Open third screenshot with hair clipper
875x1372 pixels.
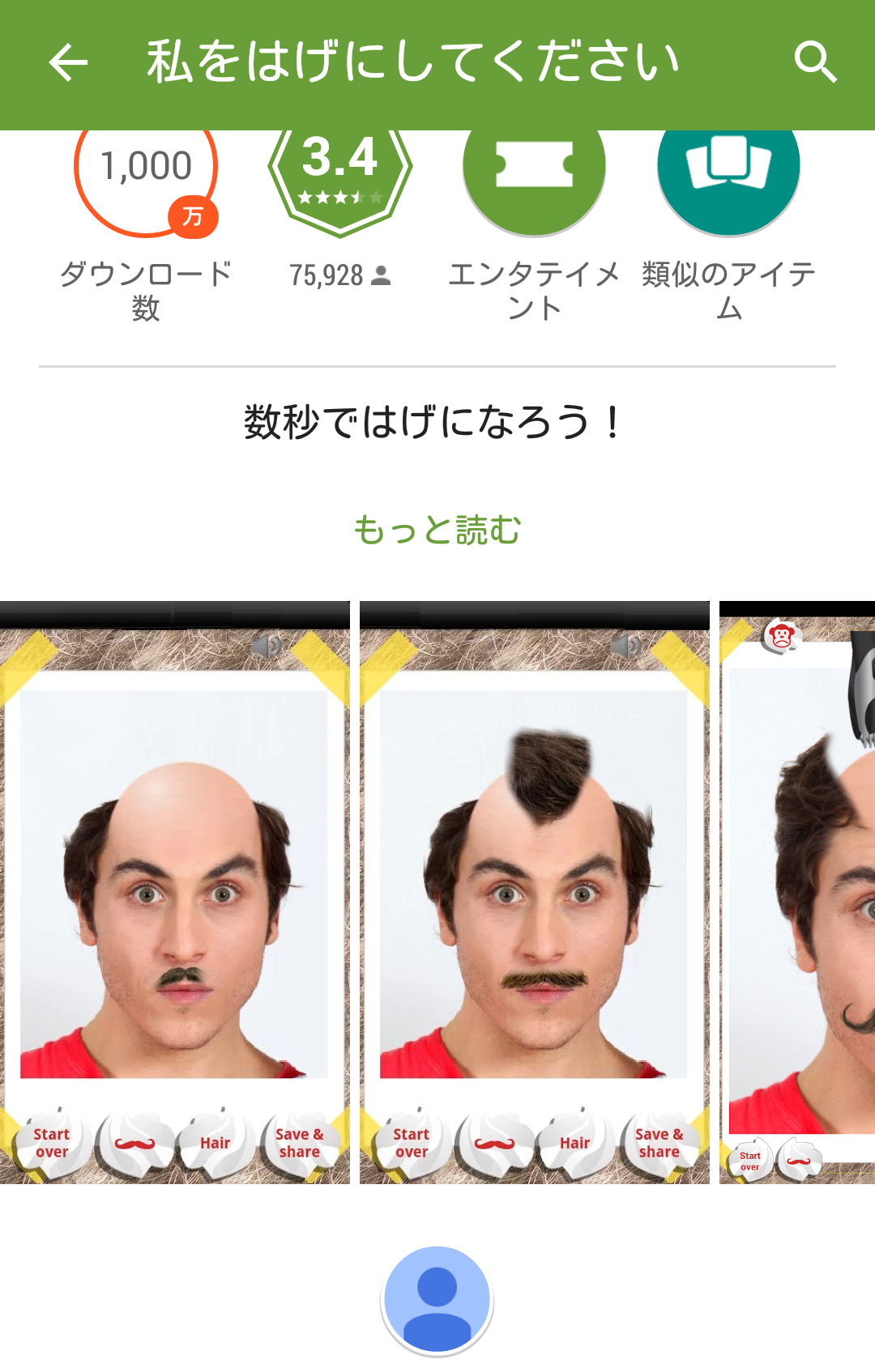coord(797,891)
